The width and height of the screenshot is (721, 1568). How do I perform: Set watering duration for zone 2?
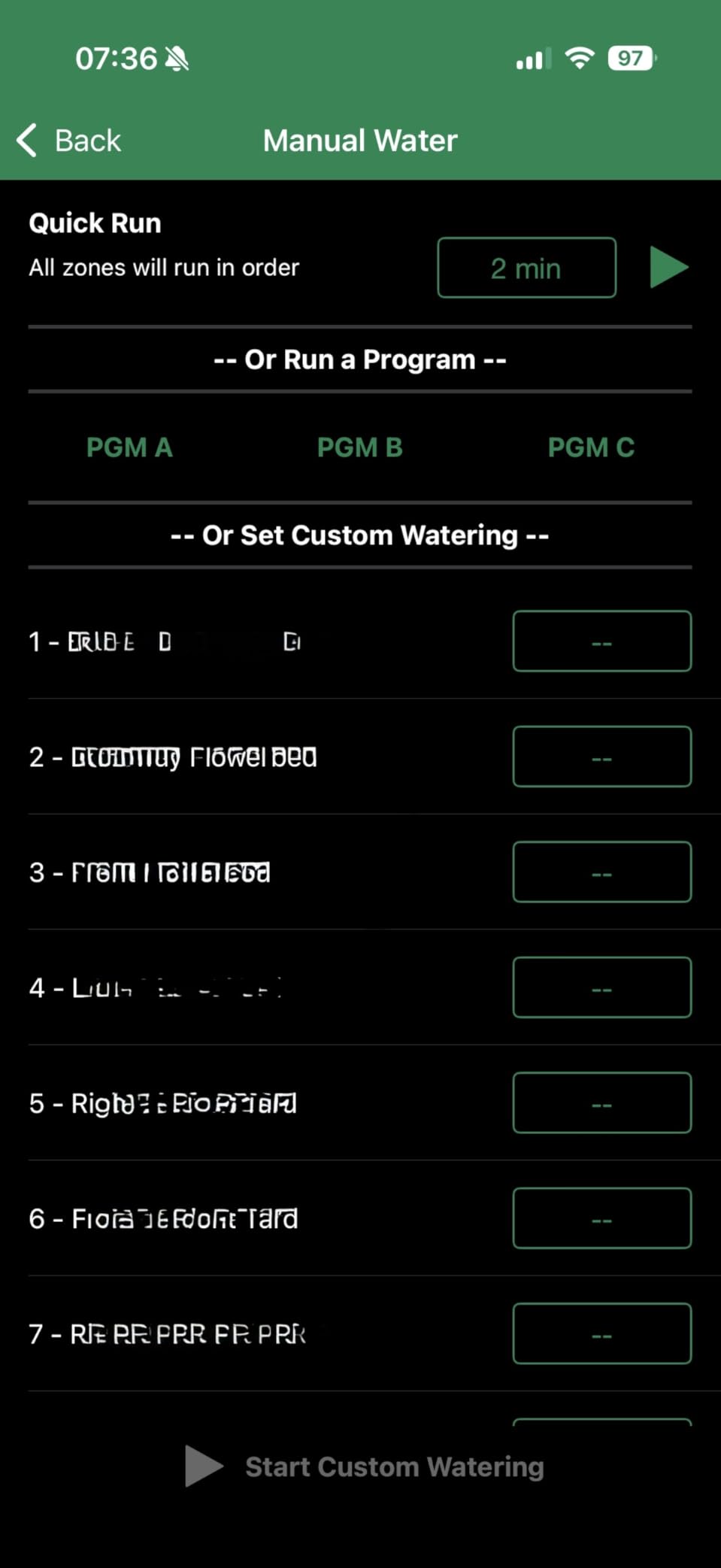point(601,757)
